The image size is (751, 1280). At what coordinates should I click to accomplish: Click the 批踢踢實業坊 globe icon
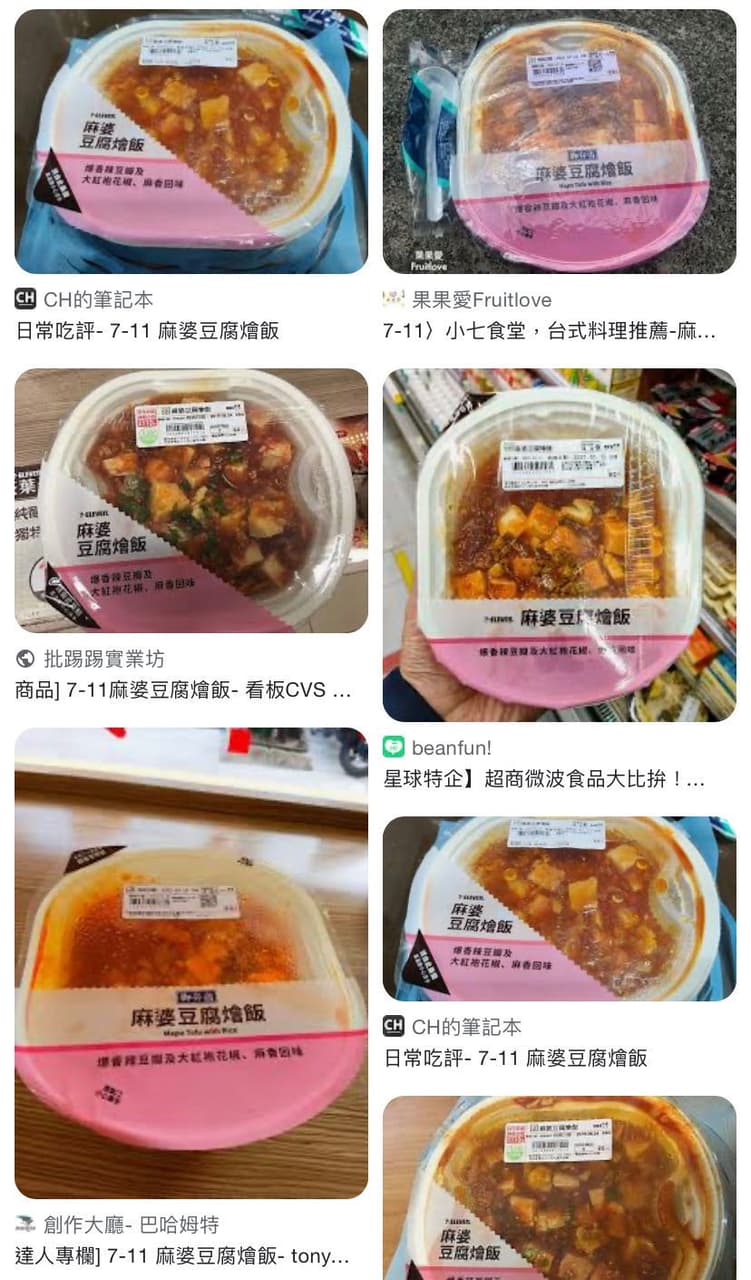(x=20, y=656)
